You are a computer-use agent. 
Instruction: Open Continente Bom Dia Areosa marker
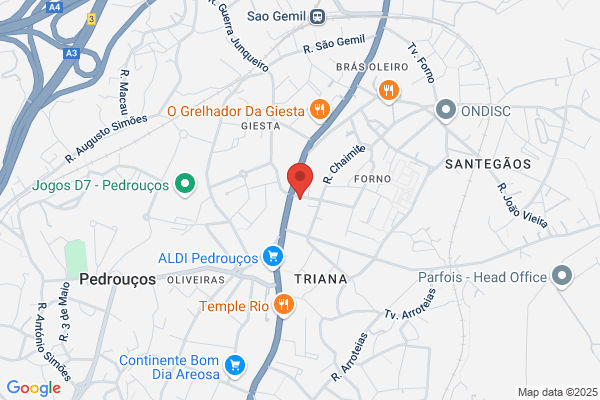coord(235,367)
